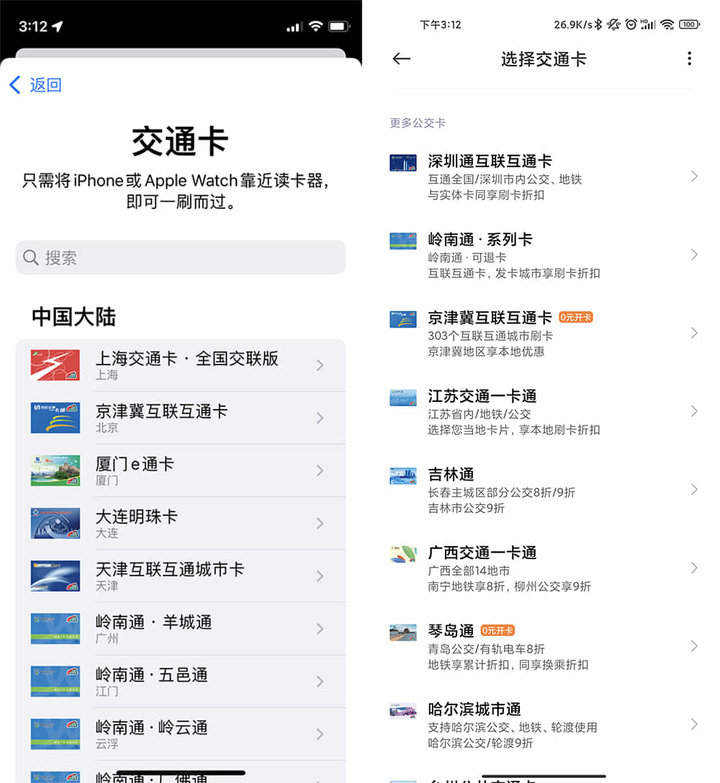Click the magnifier icon in the search bar
Image resolution: width=720 pixels, height=783 pixels.
click(x=31, y=258)
